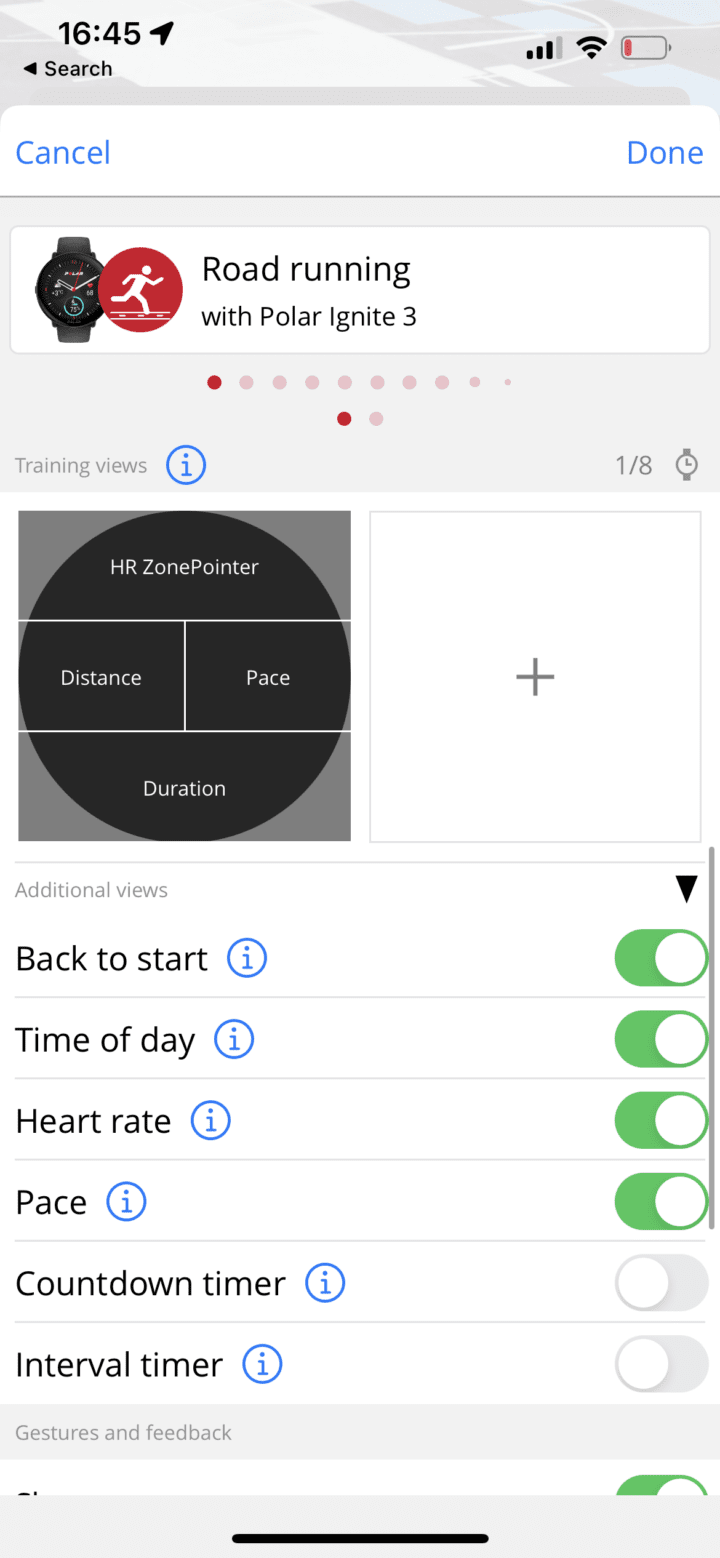Add a new training view

[535, 677]
